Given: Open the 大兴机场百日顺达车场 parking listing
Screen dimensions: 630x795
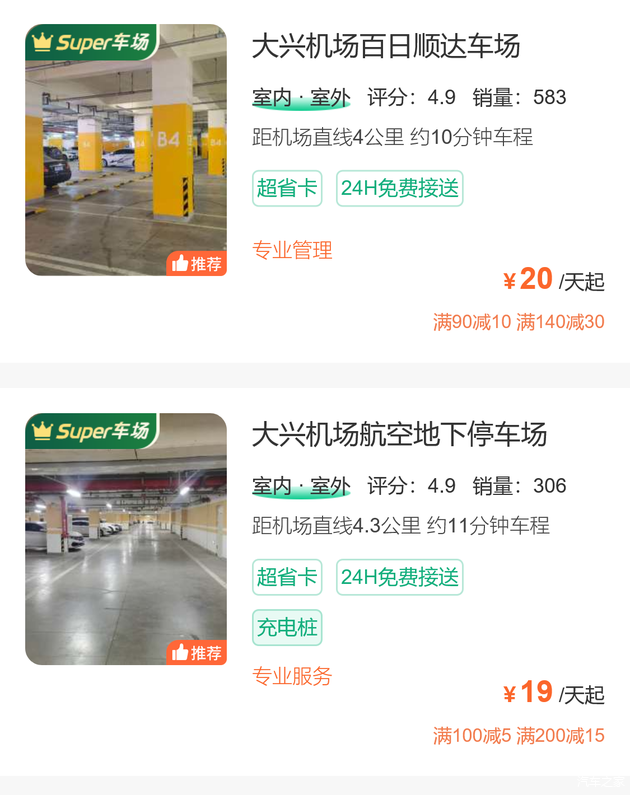Looking at the screenshot, I should 385,46.
